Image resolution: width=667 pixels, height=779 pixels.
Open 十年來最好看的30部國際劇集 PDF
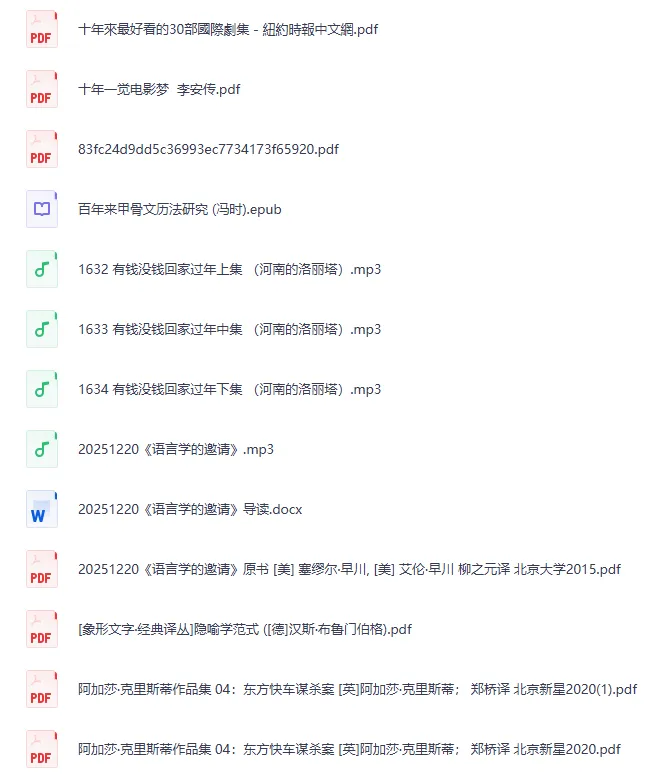point(227,29)
